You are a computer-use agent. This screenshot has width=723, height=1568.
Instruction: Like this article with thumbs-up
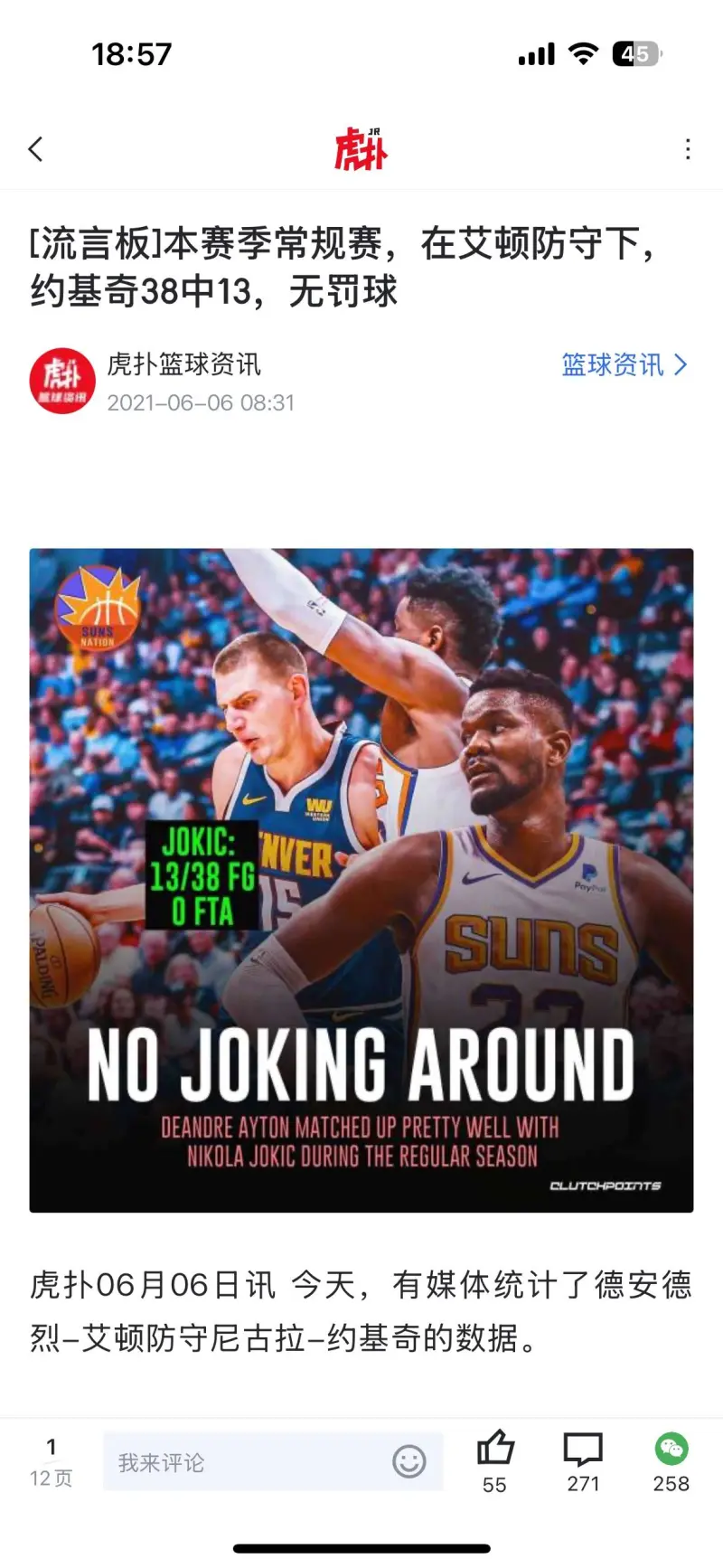coord(494,1450)
